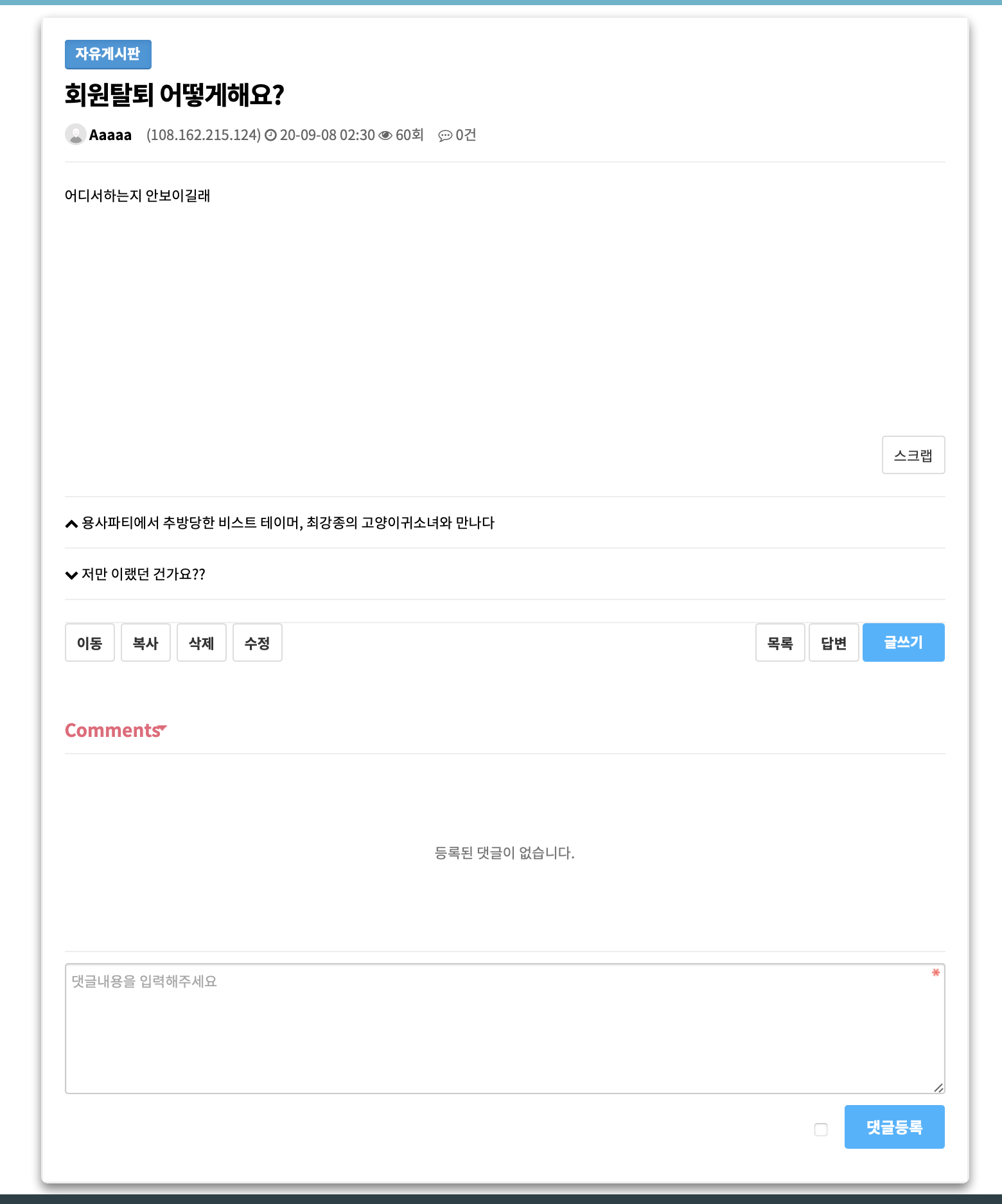Edit the post with 수정
Image resolution: width=1002 pixels, height=1204 pixels.
pos(257,642)
